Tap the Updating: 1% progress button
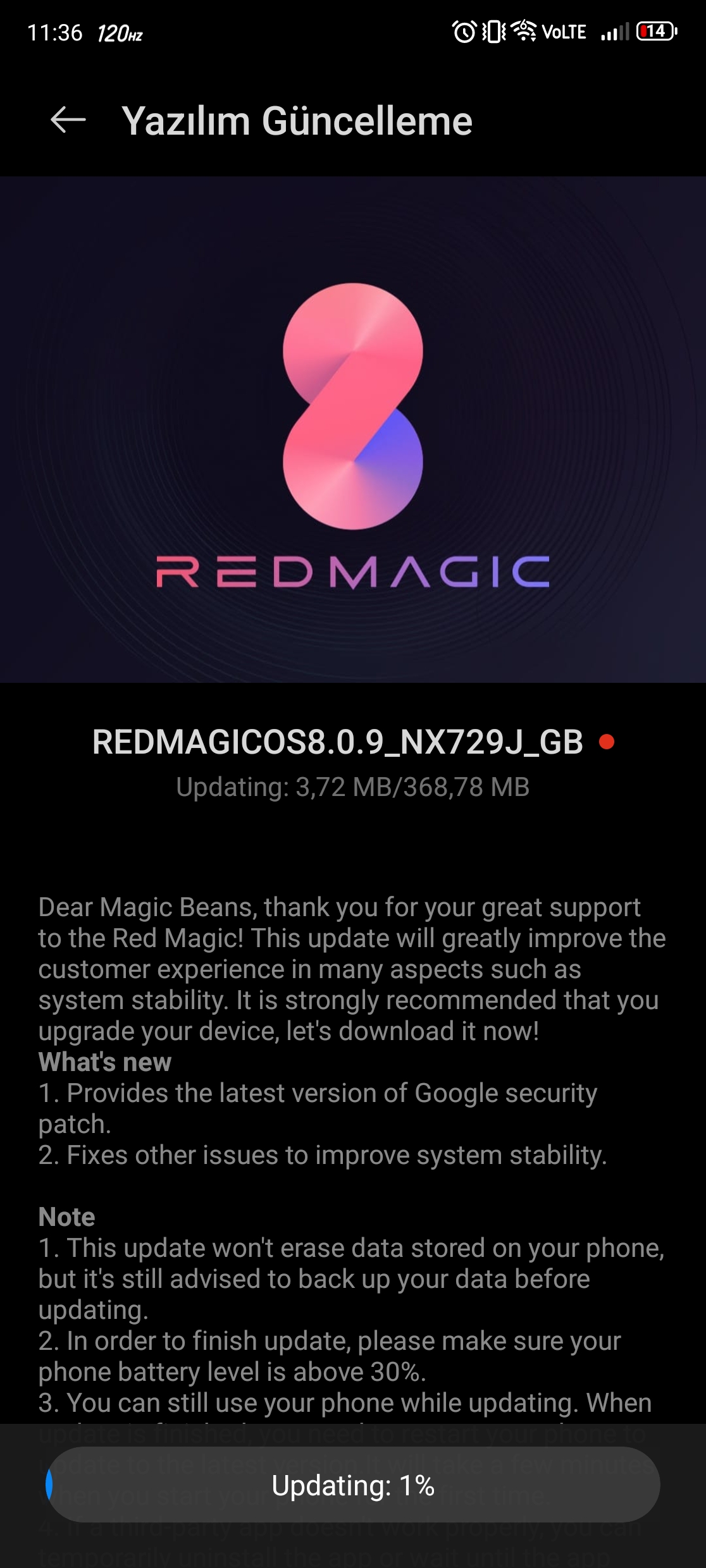Screen dimensions: 706x1568 tap(353, 1485)
